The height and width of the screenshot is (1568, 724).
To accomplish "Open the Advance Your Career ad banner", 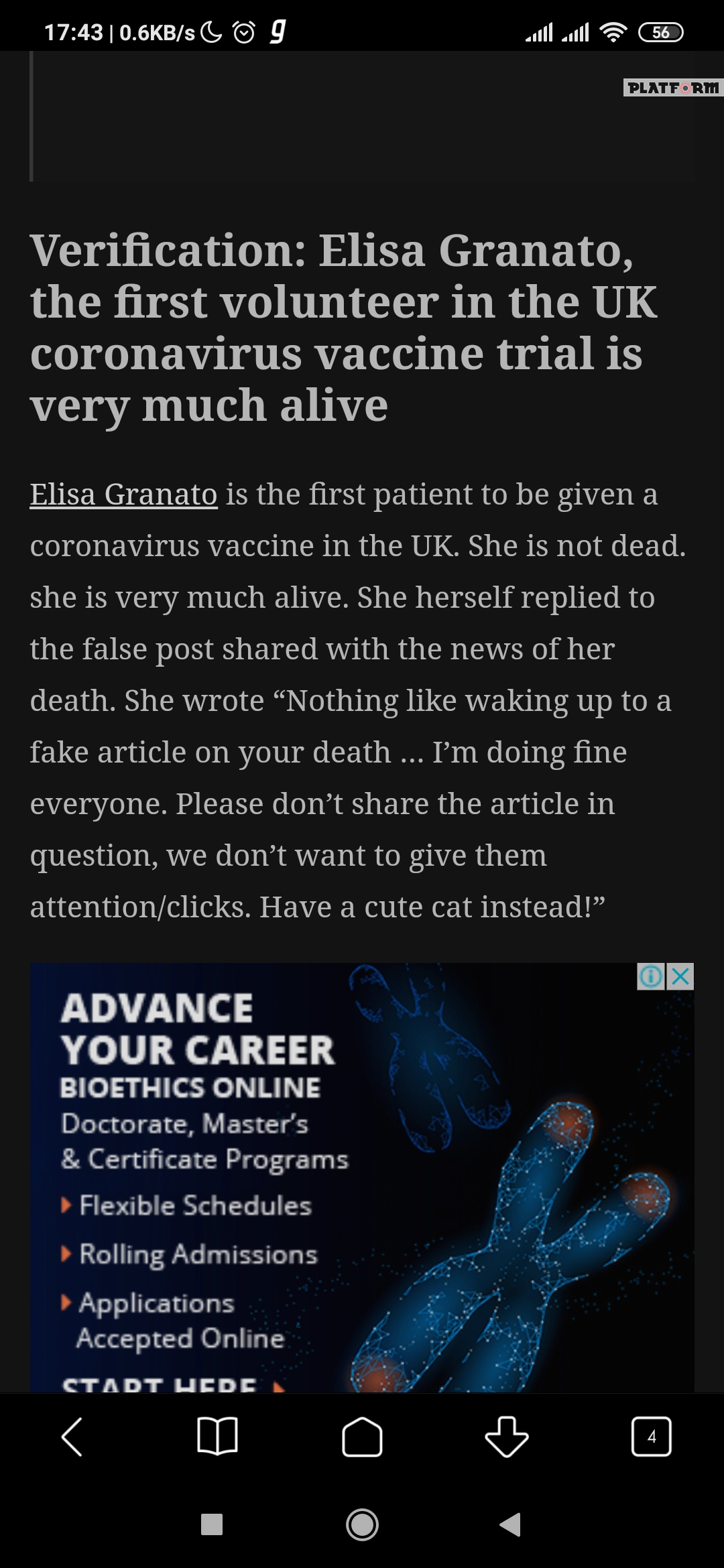I will point(362,1179).
